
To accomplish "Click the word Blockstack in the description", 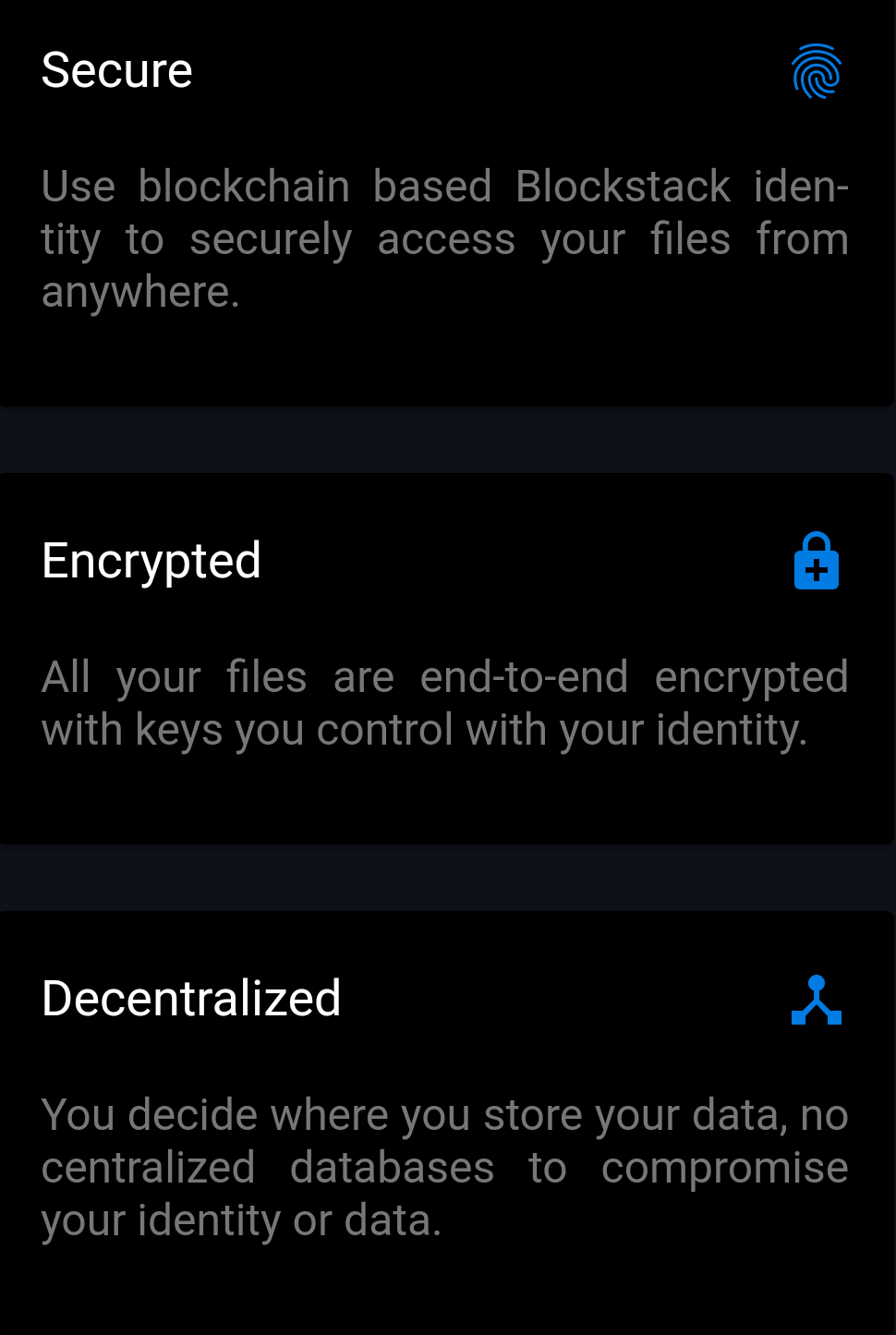I will click(624, 186).
